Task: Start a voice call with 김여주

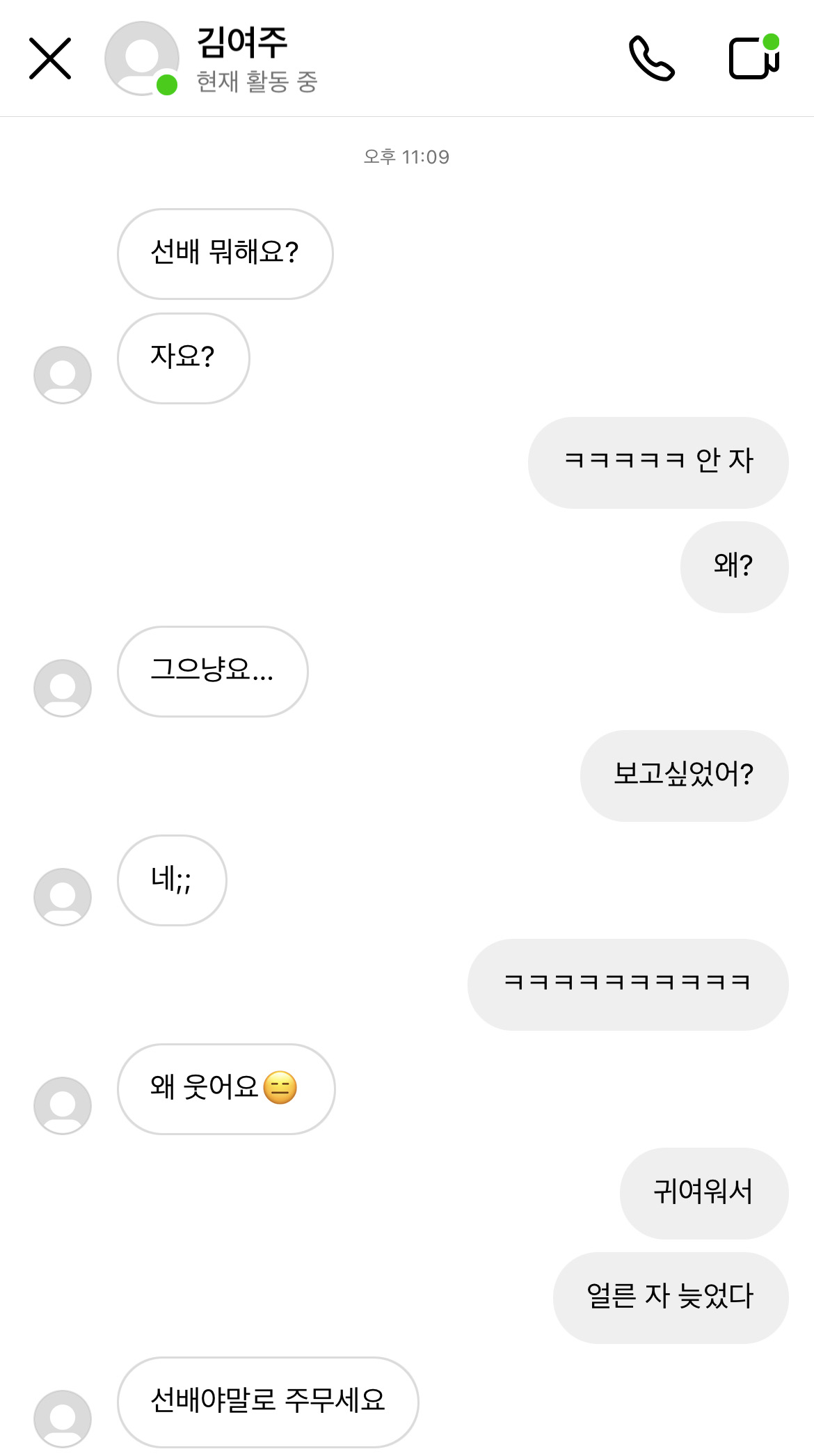Action: click(x=651, y=58)
